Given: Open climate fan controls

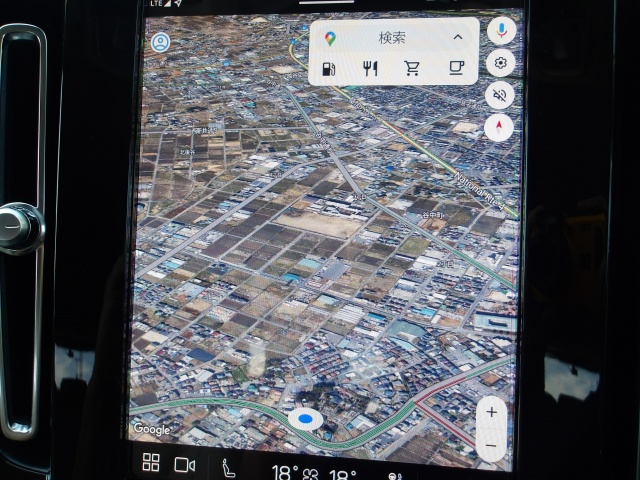Looking at the screenshot, I should (x=310, y=474).
